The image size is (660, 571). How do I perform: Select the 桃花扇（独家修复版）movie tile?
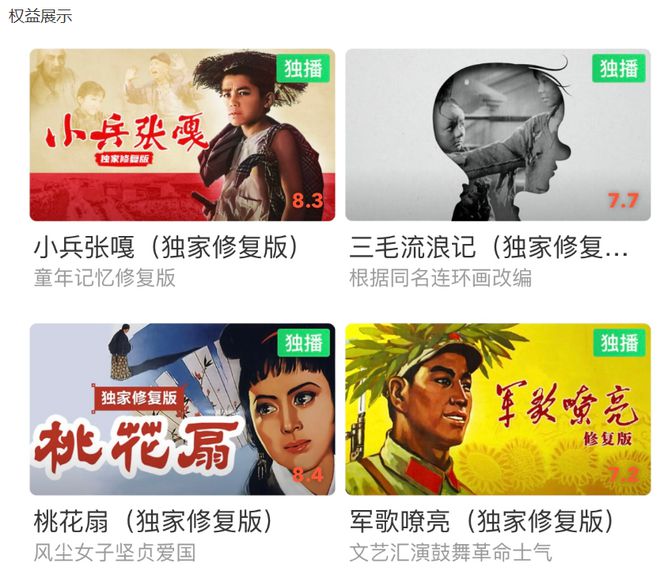182,409
